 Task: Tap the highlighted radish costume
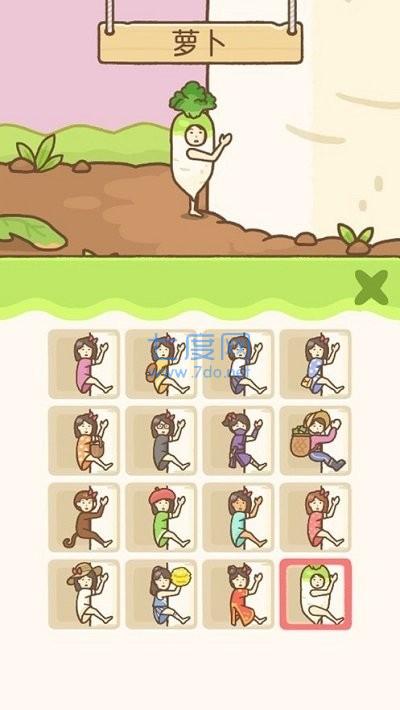[315, 594]
